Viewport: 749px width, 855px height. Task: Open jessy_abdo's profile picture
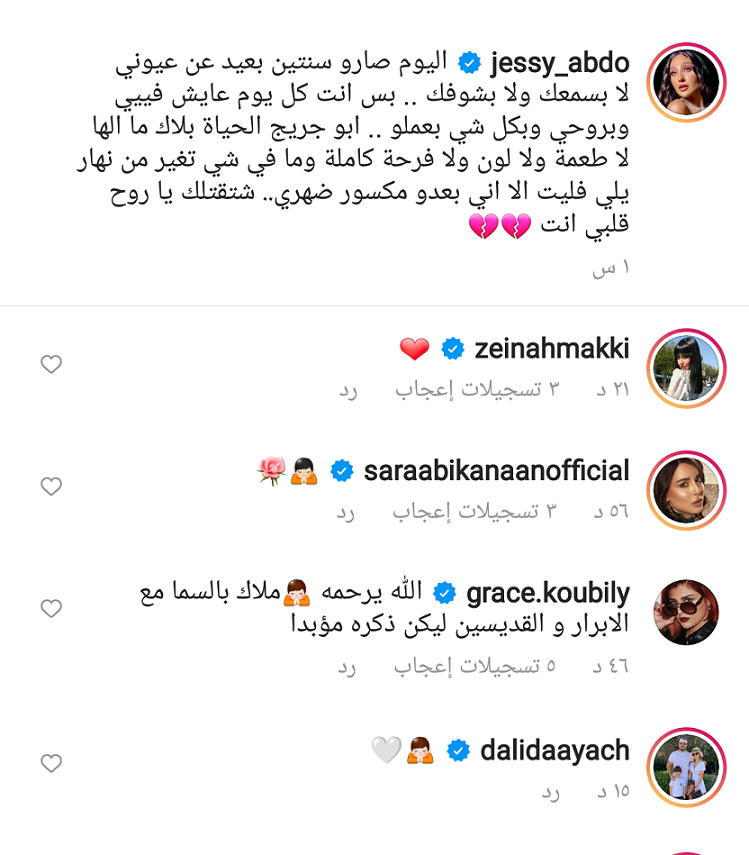click(686, 81)
